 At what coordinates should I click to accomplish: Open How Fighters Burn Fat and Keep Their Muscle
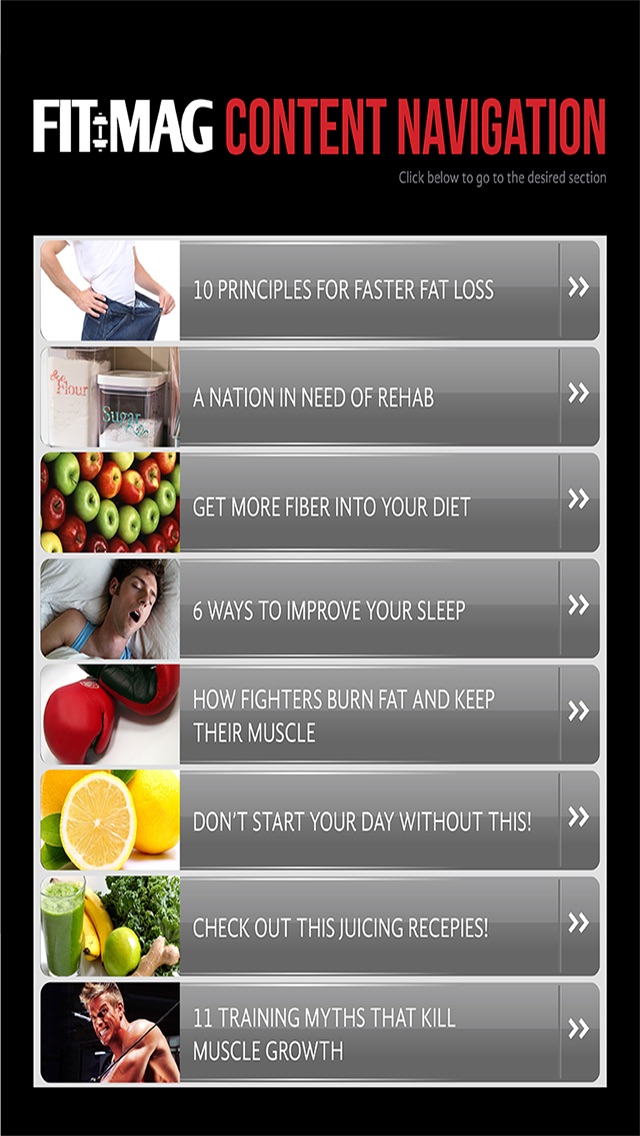click(x=343, y=715)
